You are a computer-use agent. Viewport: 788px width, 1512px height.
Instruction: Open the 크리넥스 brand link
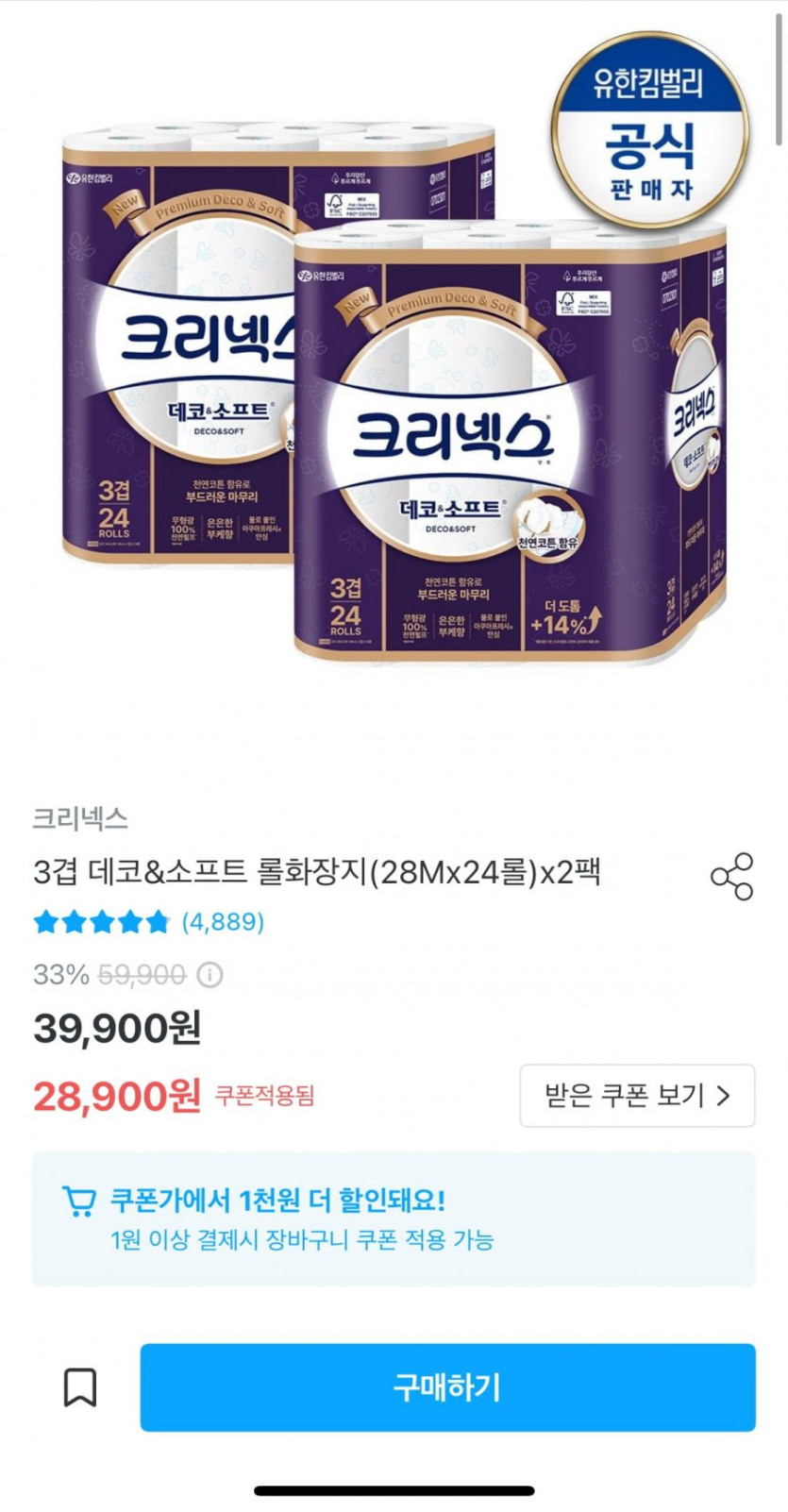coord(80,817)
